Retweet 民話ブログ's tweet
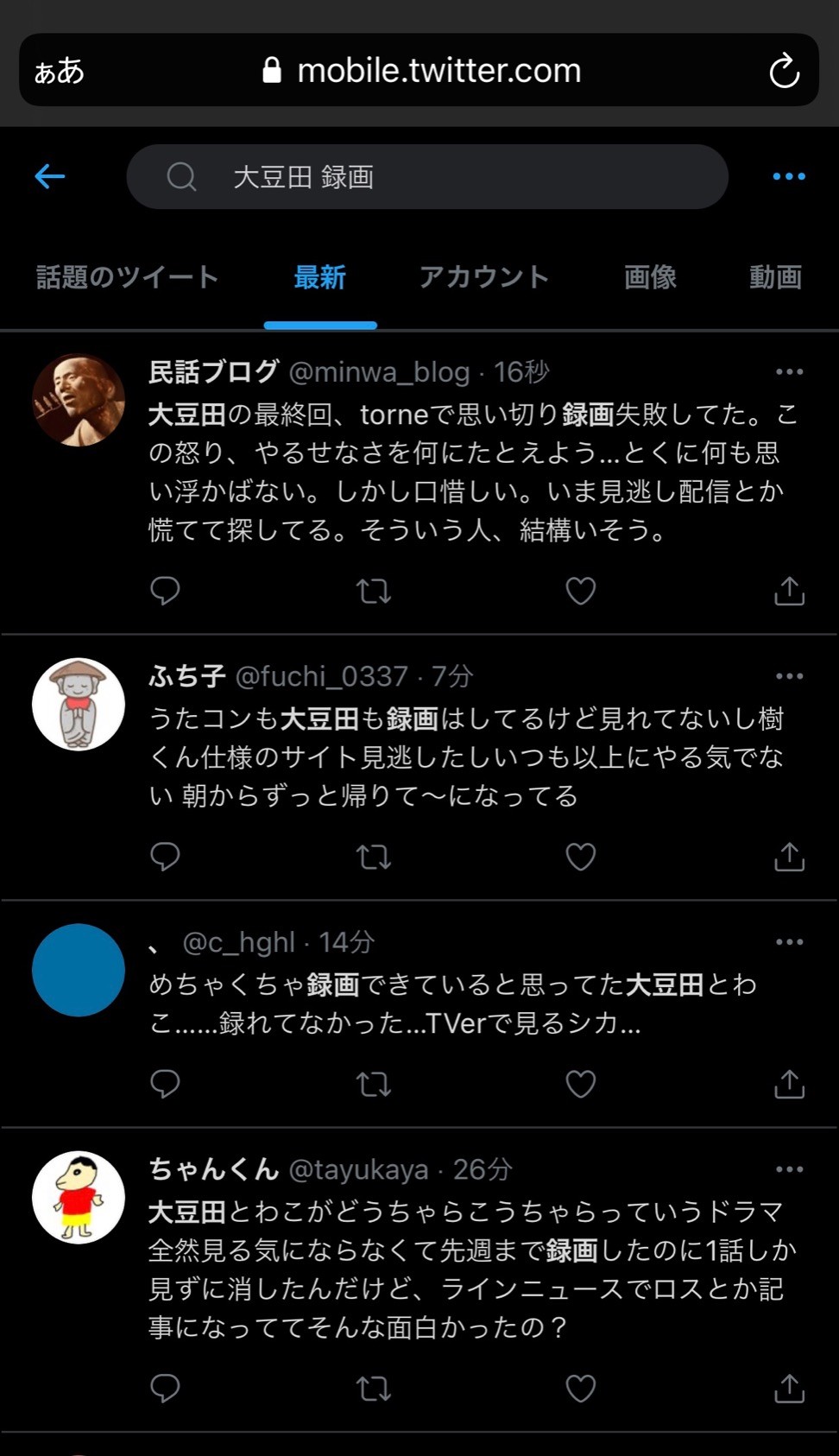This screenshot has height=1456, width=839. (374, 592)
